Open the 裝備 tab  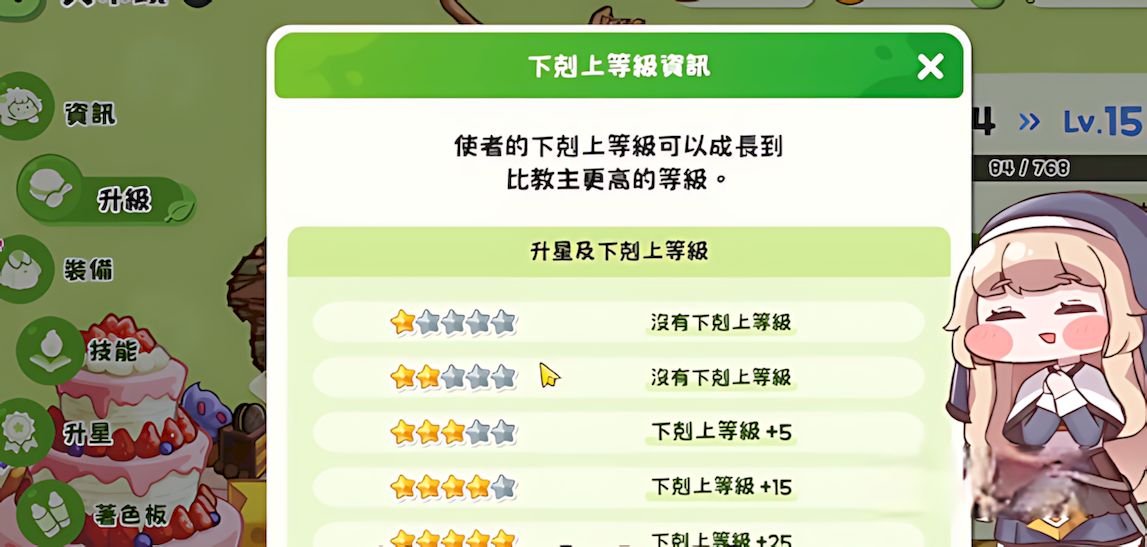(x=60, y=270)
